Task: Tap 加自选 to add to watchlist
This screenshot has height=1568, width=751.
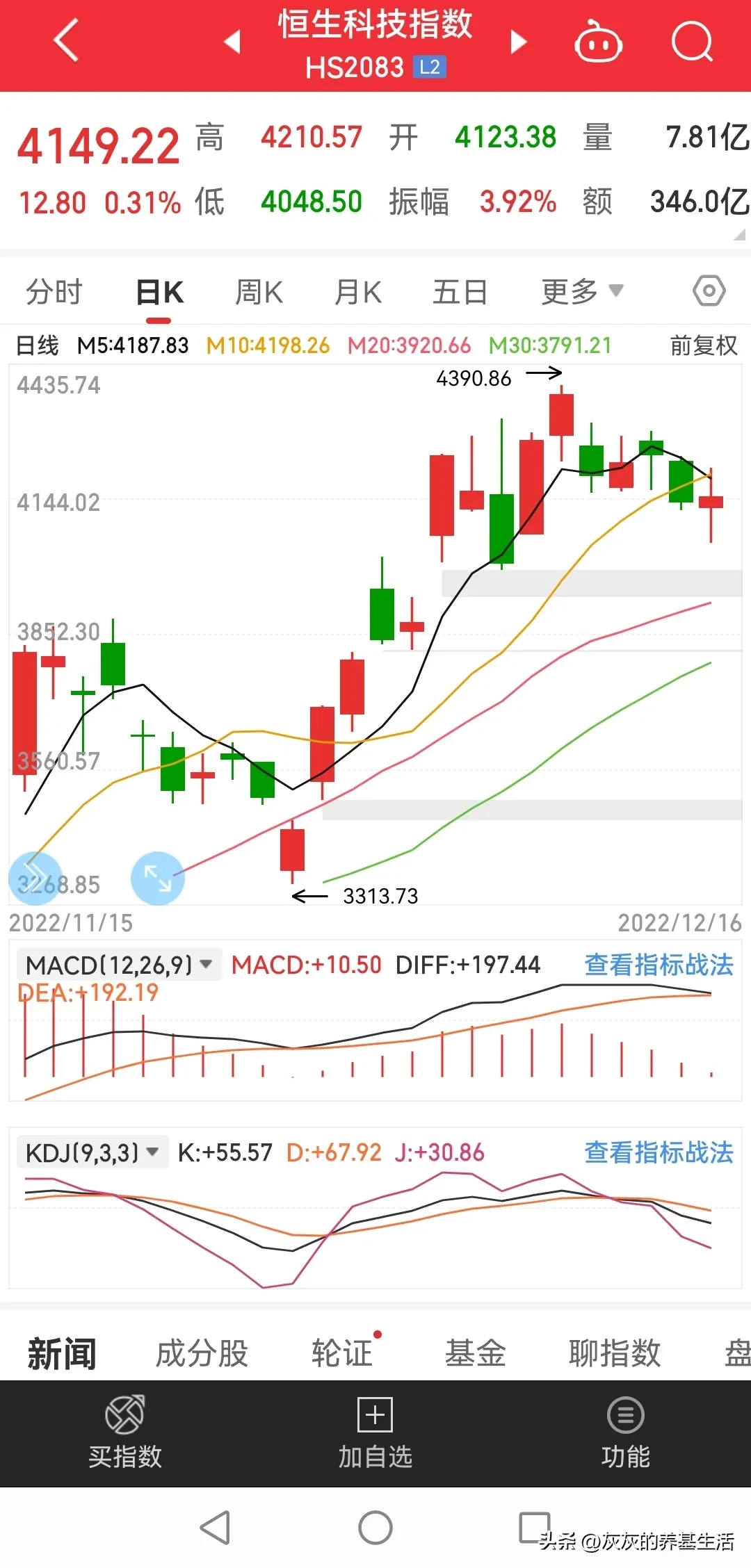Action: [x=375, y=1435]
